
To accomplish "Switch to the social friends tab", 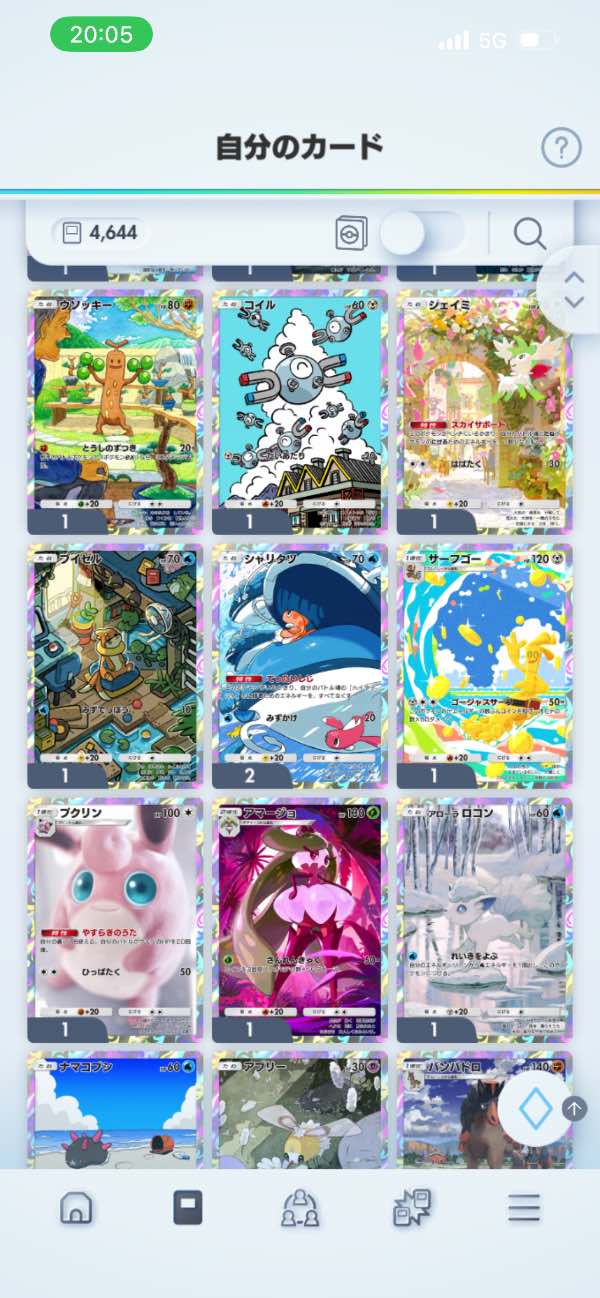I will 300,1208.
